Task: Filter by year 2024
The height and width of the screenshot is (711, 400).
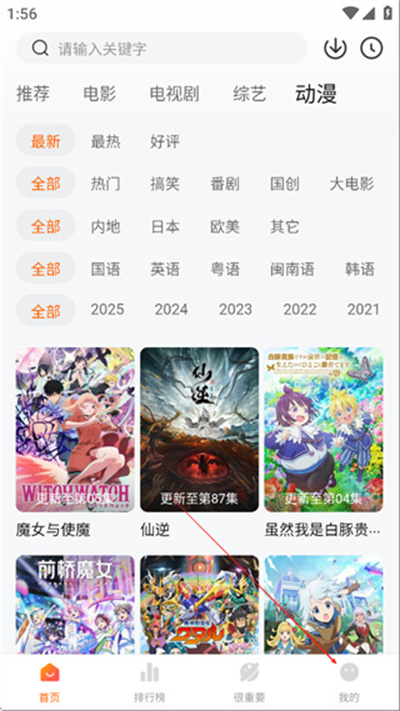Action: 171,310
